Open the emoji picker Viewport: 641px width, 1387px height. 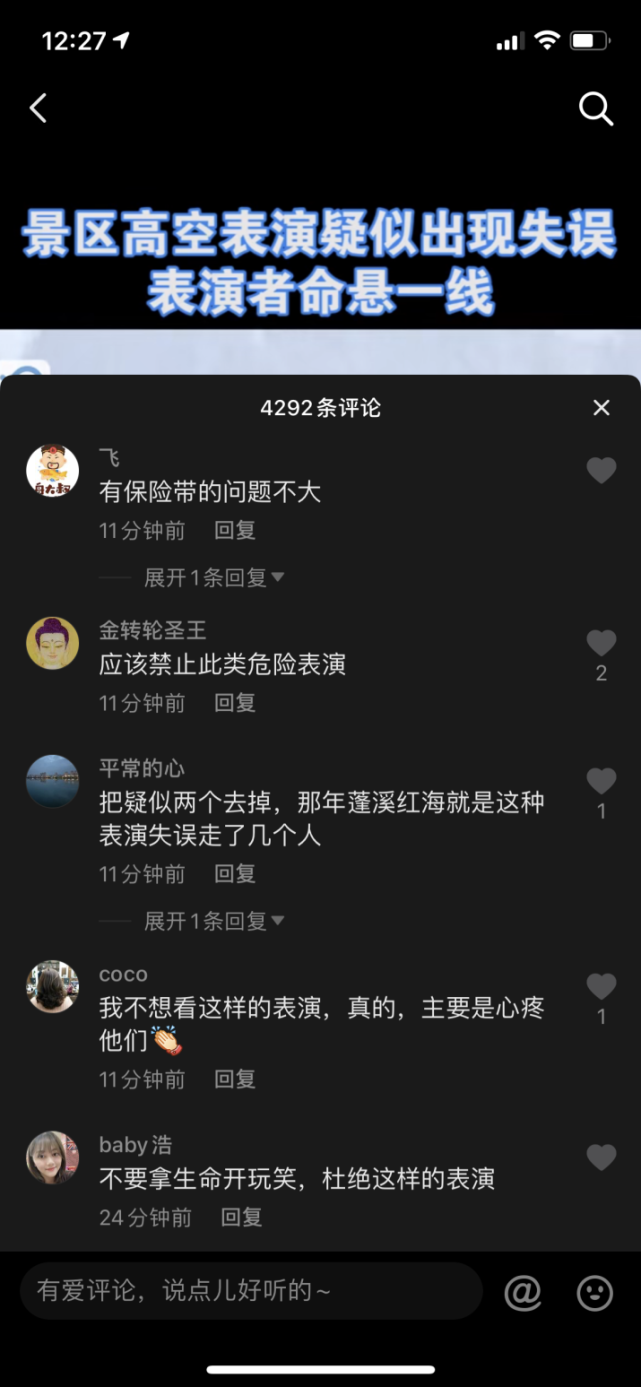click(x=595, y=1292)
